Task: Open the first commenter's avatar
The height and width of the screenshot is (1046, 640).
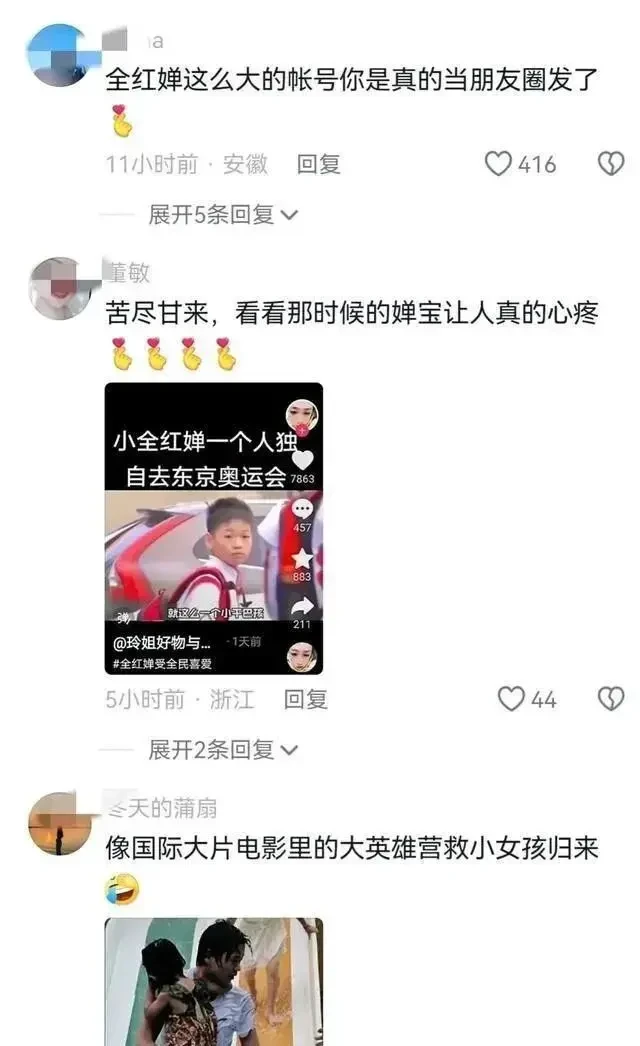Action: tap(60, 55)
